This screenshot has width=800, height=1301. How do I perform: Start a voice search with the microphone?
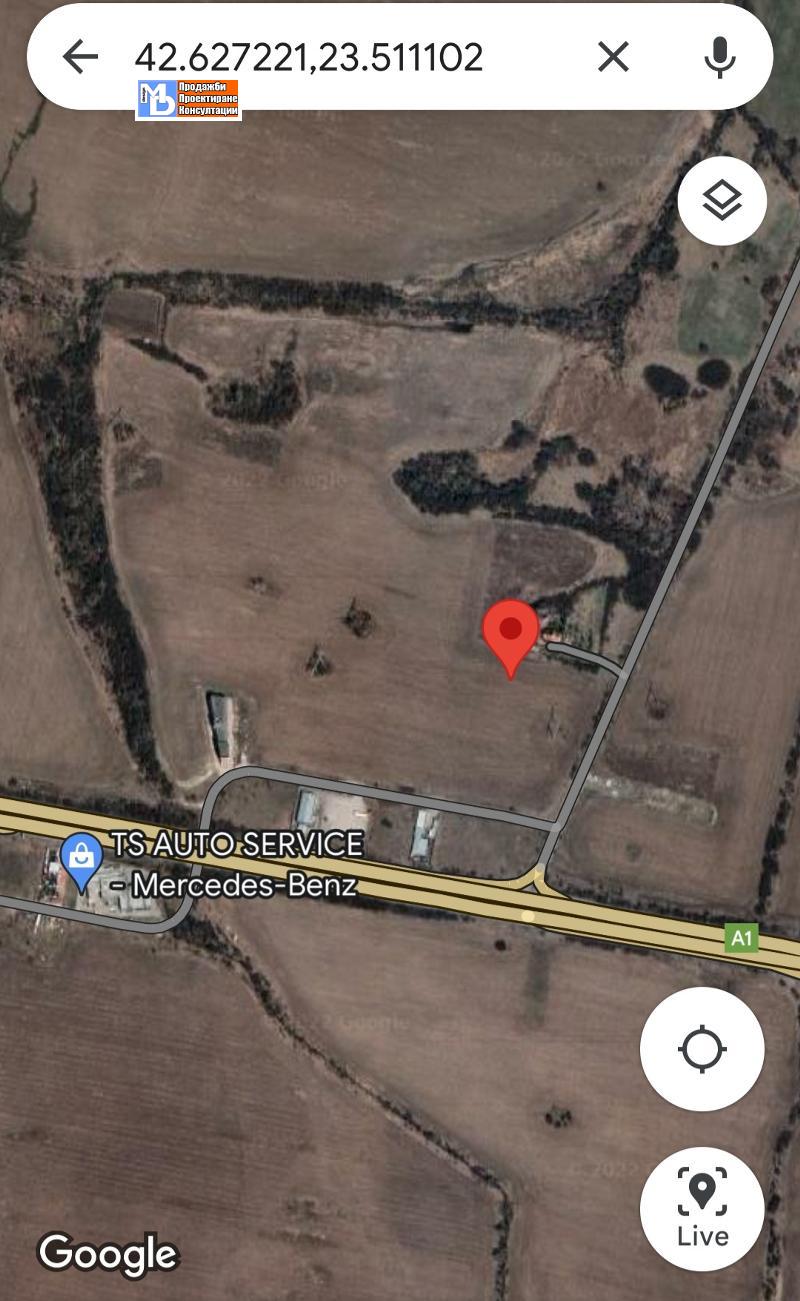[x=720, y=57]
